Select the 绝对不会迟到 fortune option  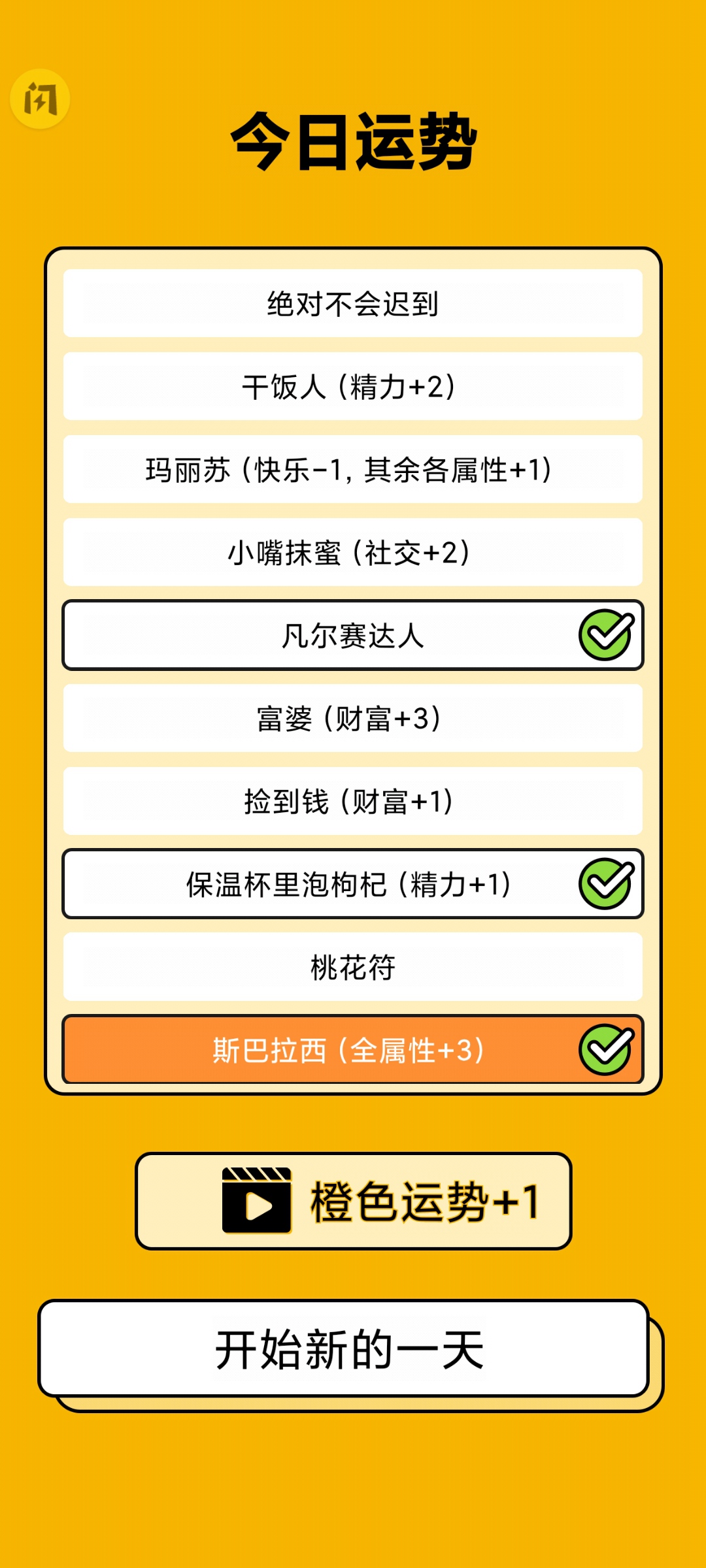tap(353, 304)
